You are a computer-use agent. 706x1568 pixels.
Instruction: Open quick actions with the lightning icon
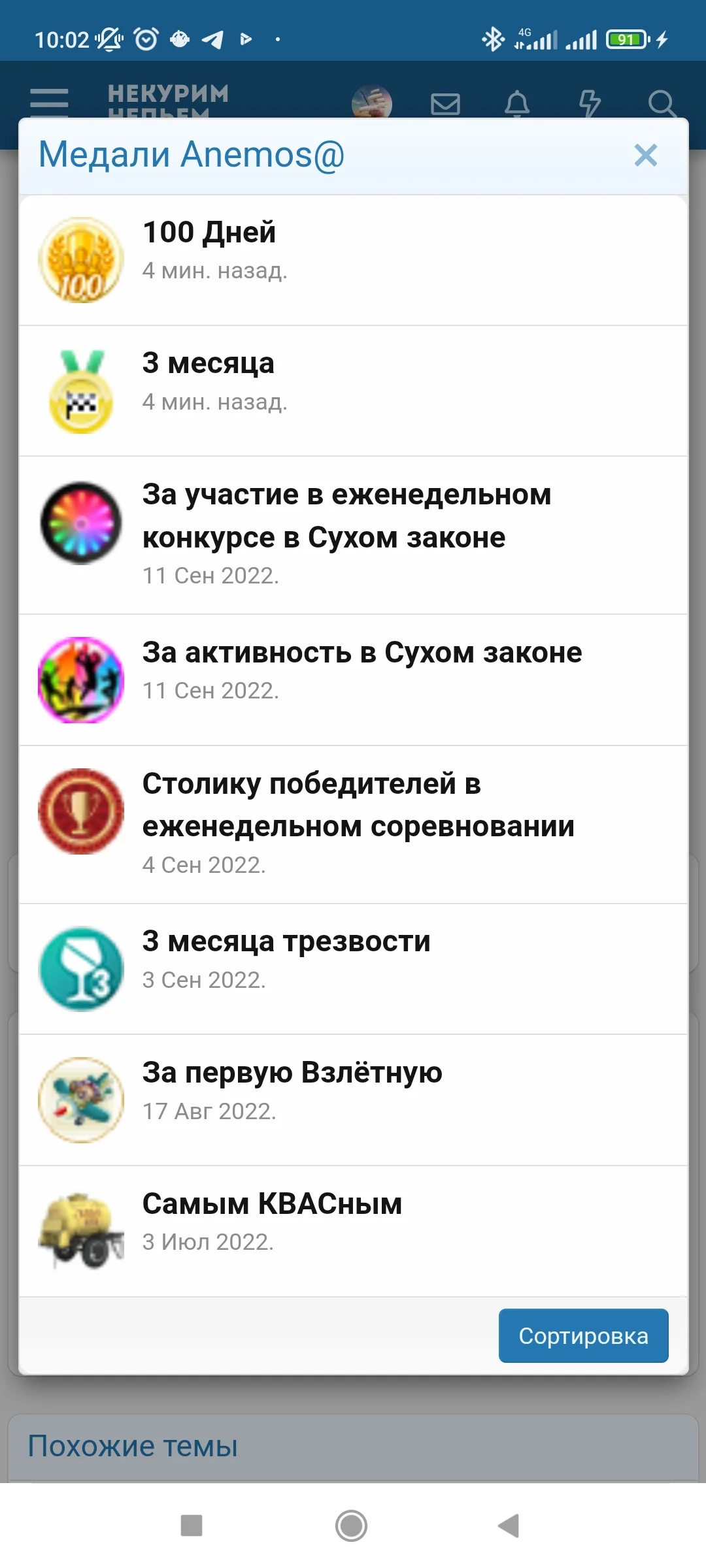pos(590,103)
